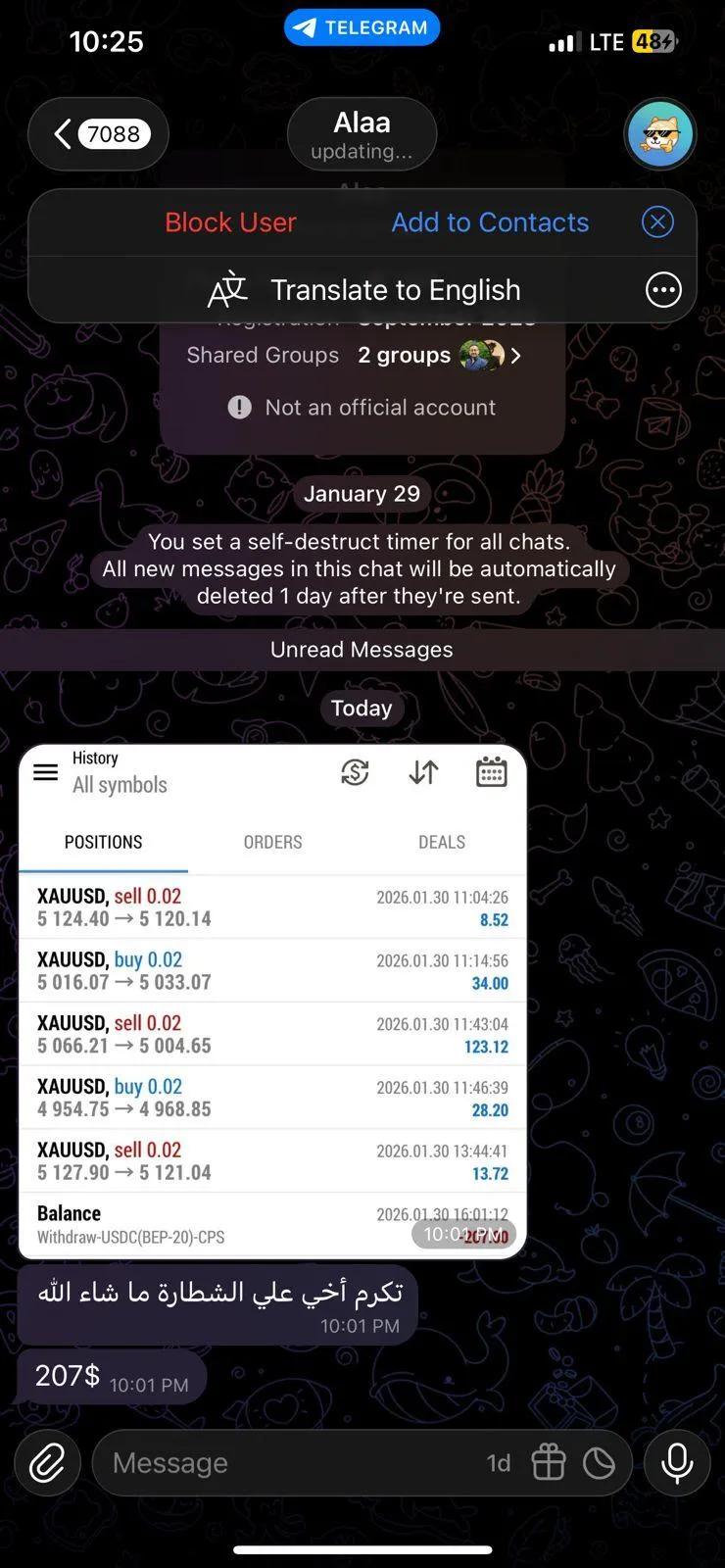Record a voice message with the microphone
This screenshot has width=725, height=1568.
(x=677, y=1463)
